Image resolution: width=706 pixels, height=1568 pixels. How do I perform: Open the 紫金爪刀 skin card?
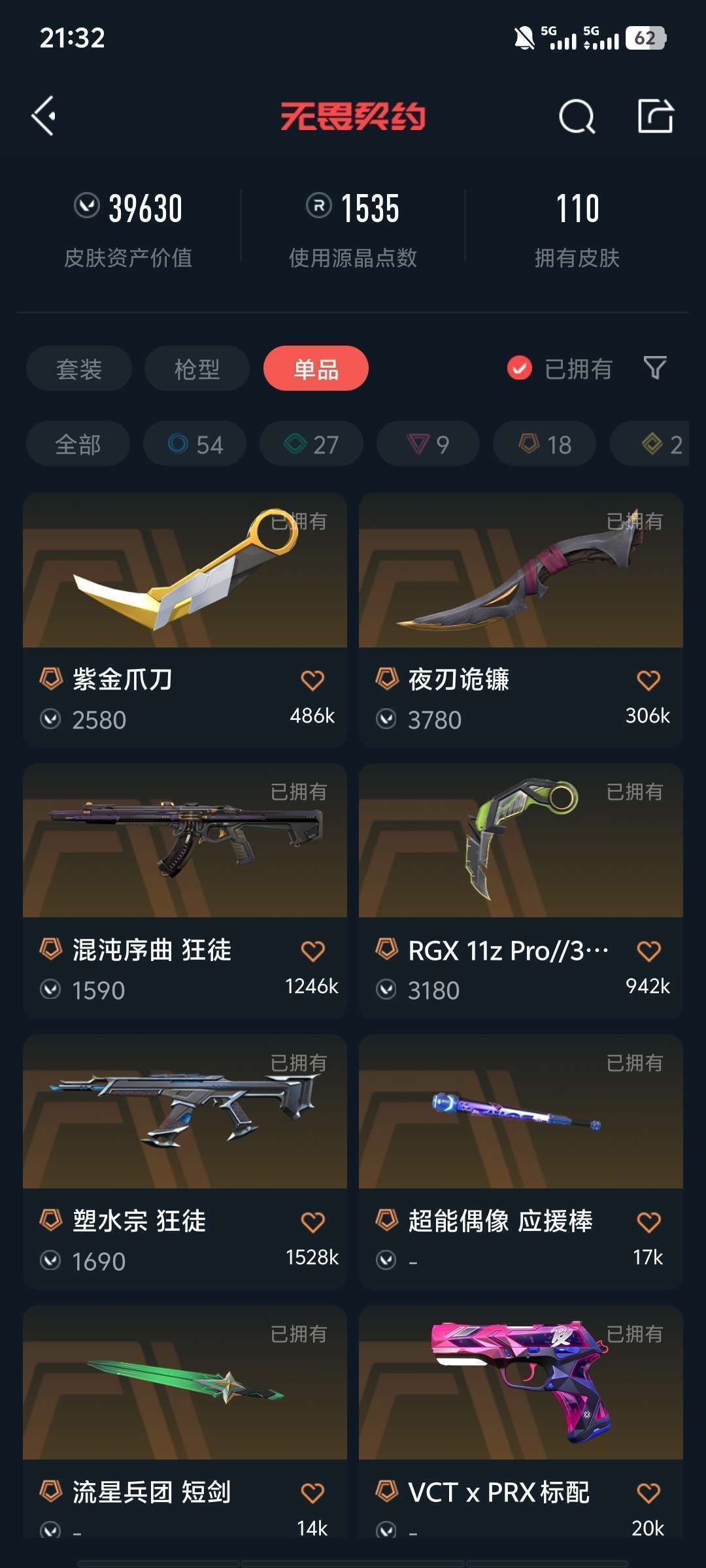pos(185,620)
